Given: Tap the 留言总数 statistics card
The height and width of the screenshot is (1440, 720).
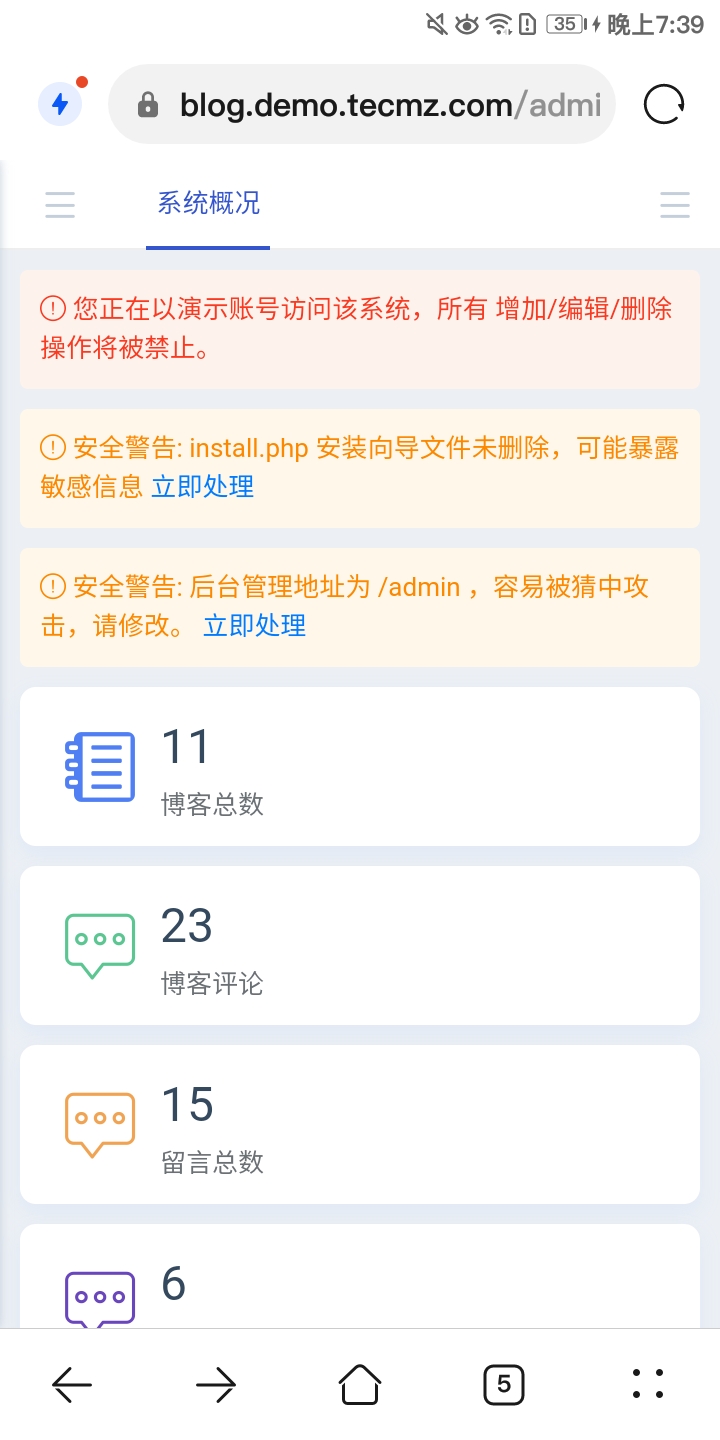Looking at the screenshot, I should (x=360, y=1124).
